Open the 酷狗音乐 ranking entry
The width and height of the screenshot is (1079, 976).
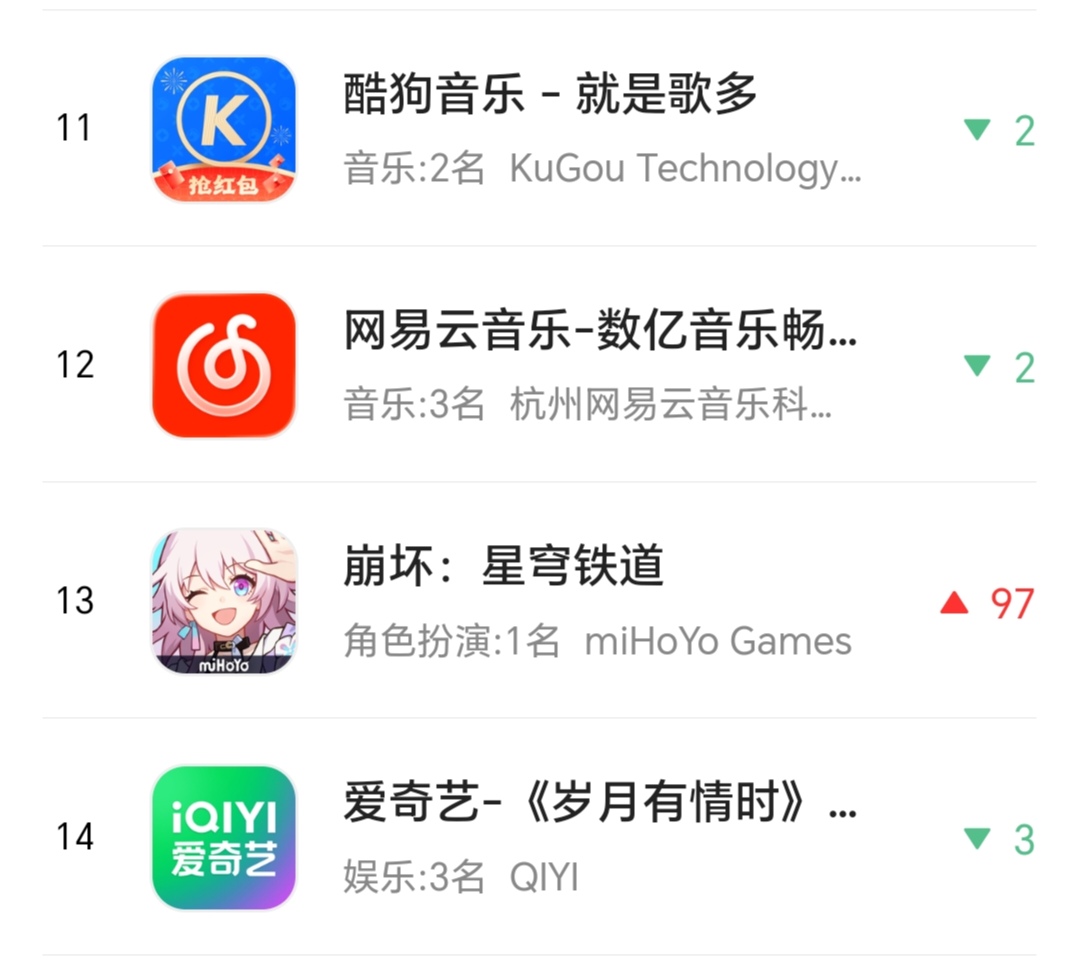540,128
